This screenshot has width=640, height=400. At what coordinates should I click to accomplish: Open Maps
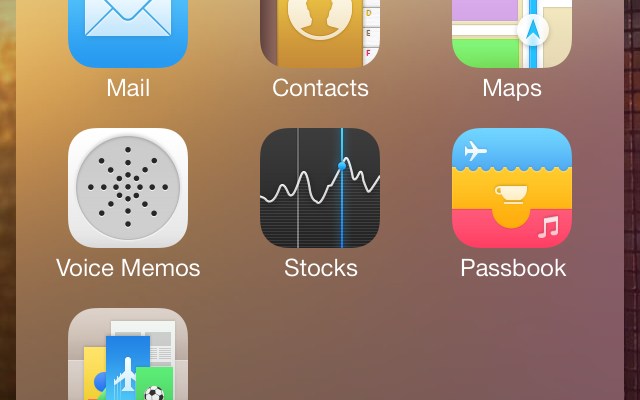pyautogui.click(x=512, y=30)
